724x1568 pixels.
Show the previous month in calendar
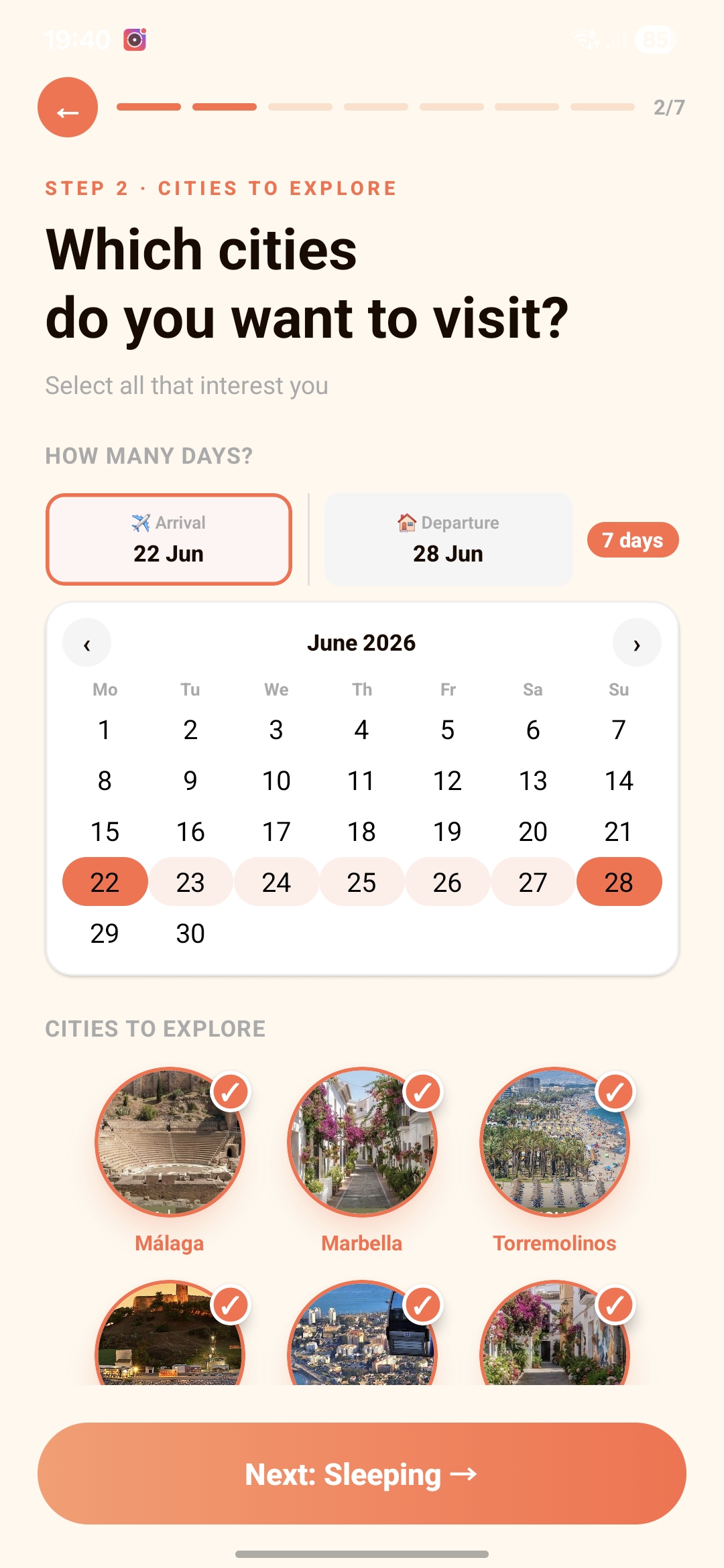[x=86, y=643]
